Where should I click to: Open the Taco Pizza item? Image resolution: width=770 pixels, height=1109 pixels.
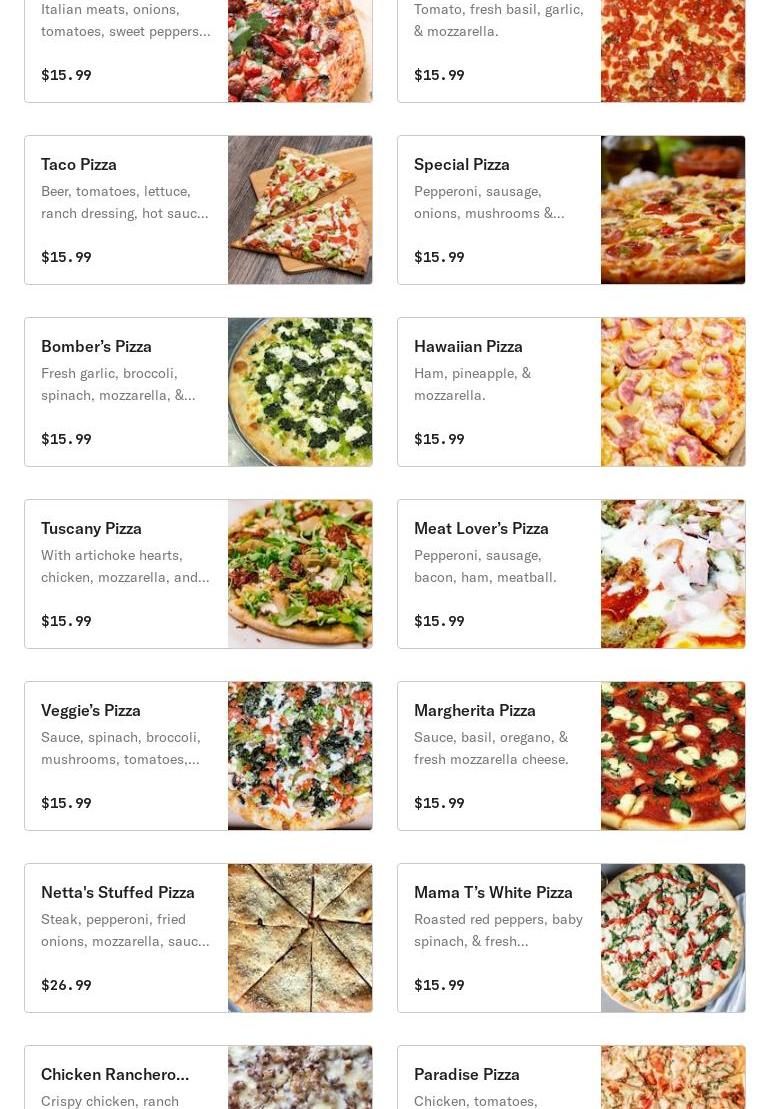(198, 210)
